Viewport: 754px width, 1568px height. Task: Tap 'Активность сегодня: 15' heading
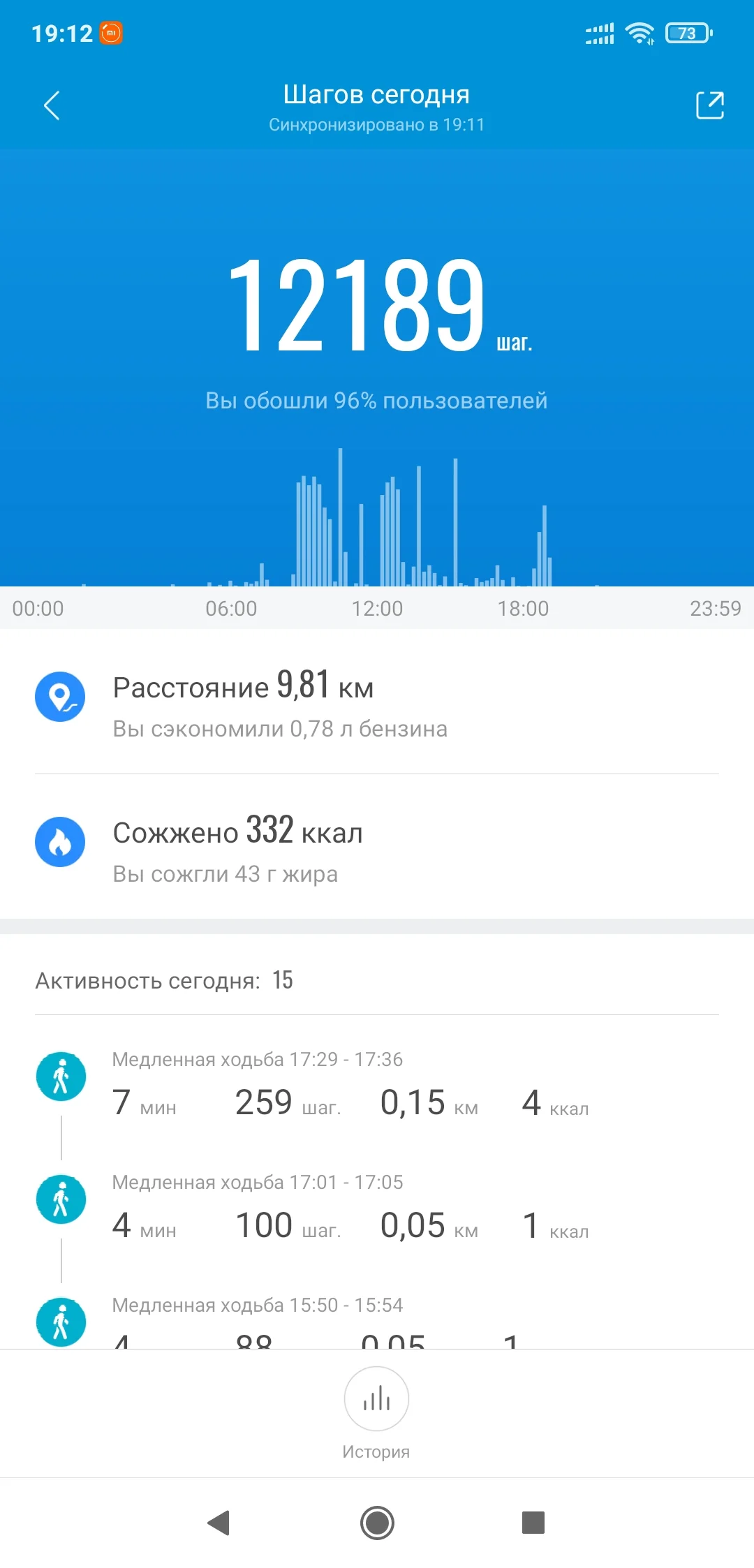(164, 981)
